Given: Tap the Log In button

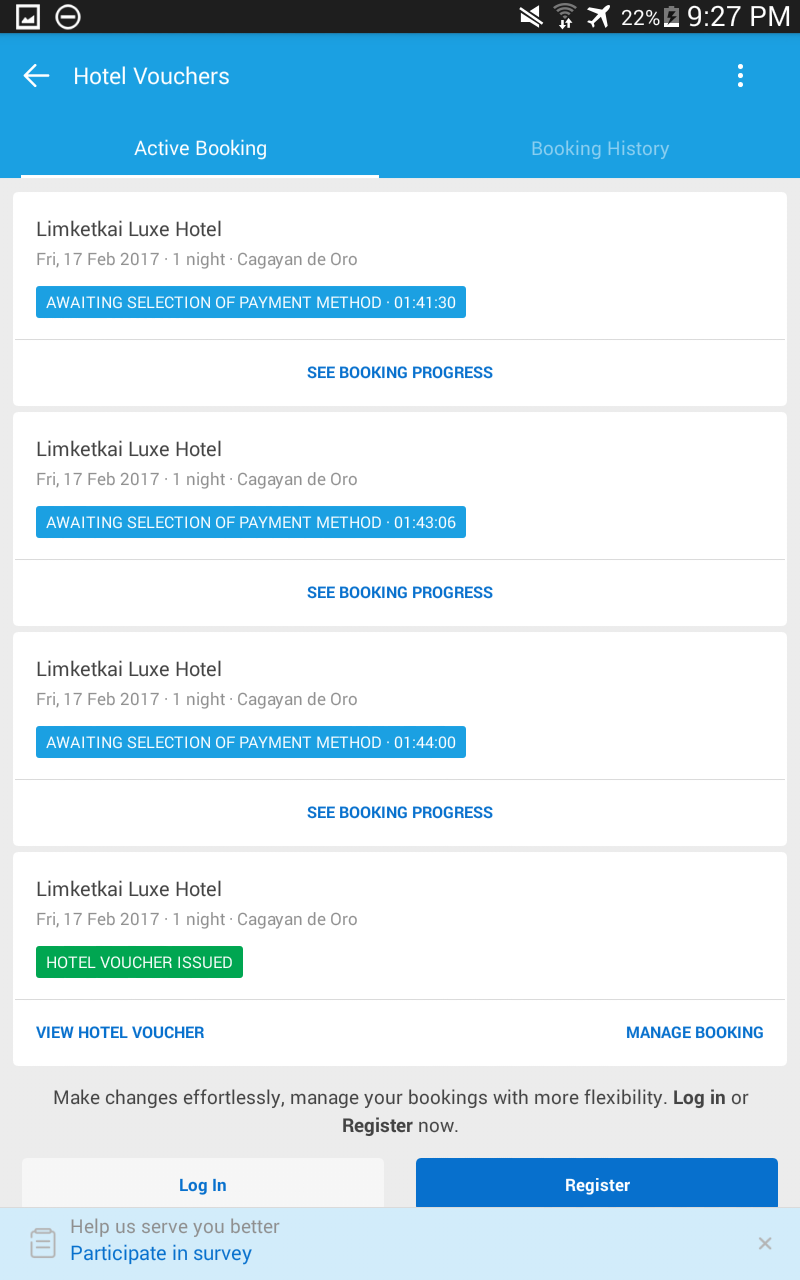Looking at the screenshot, I should pyautogui.click(x=203, y=1184).
